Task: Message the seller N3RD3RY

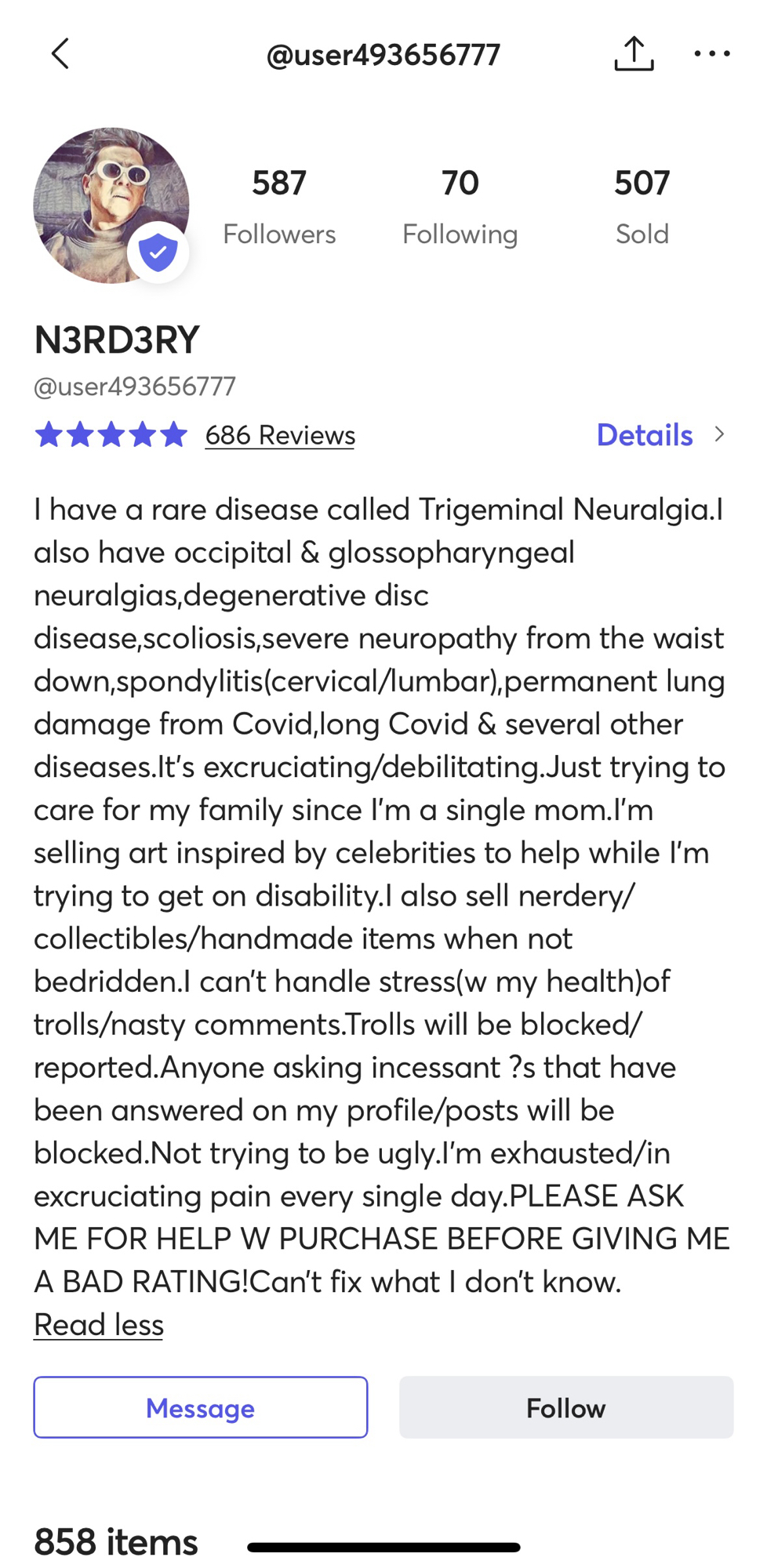Action: pos(201,1408)
